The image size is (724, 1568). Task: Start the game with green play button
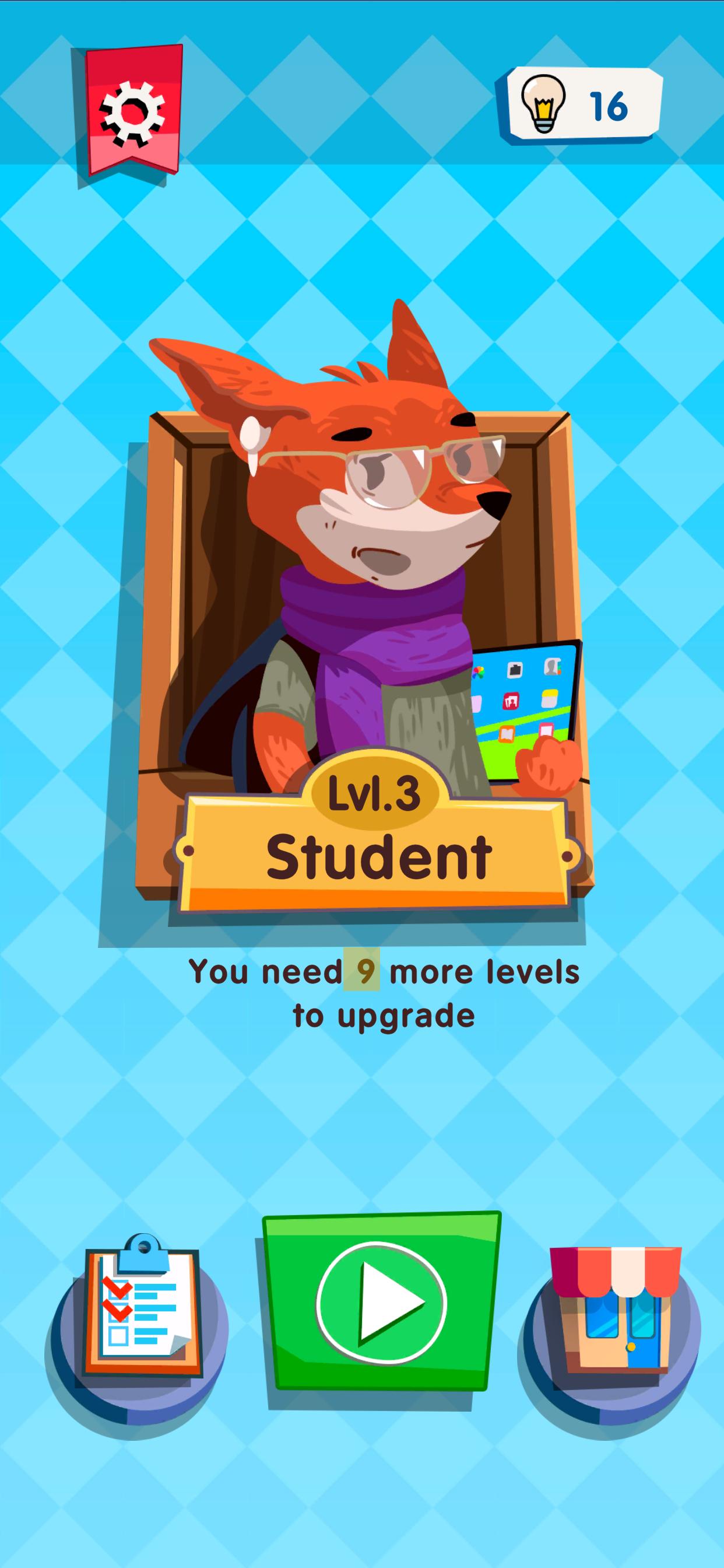click(381, 1303)
